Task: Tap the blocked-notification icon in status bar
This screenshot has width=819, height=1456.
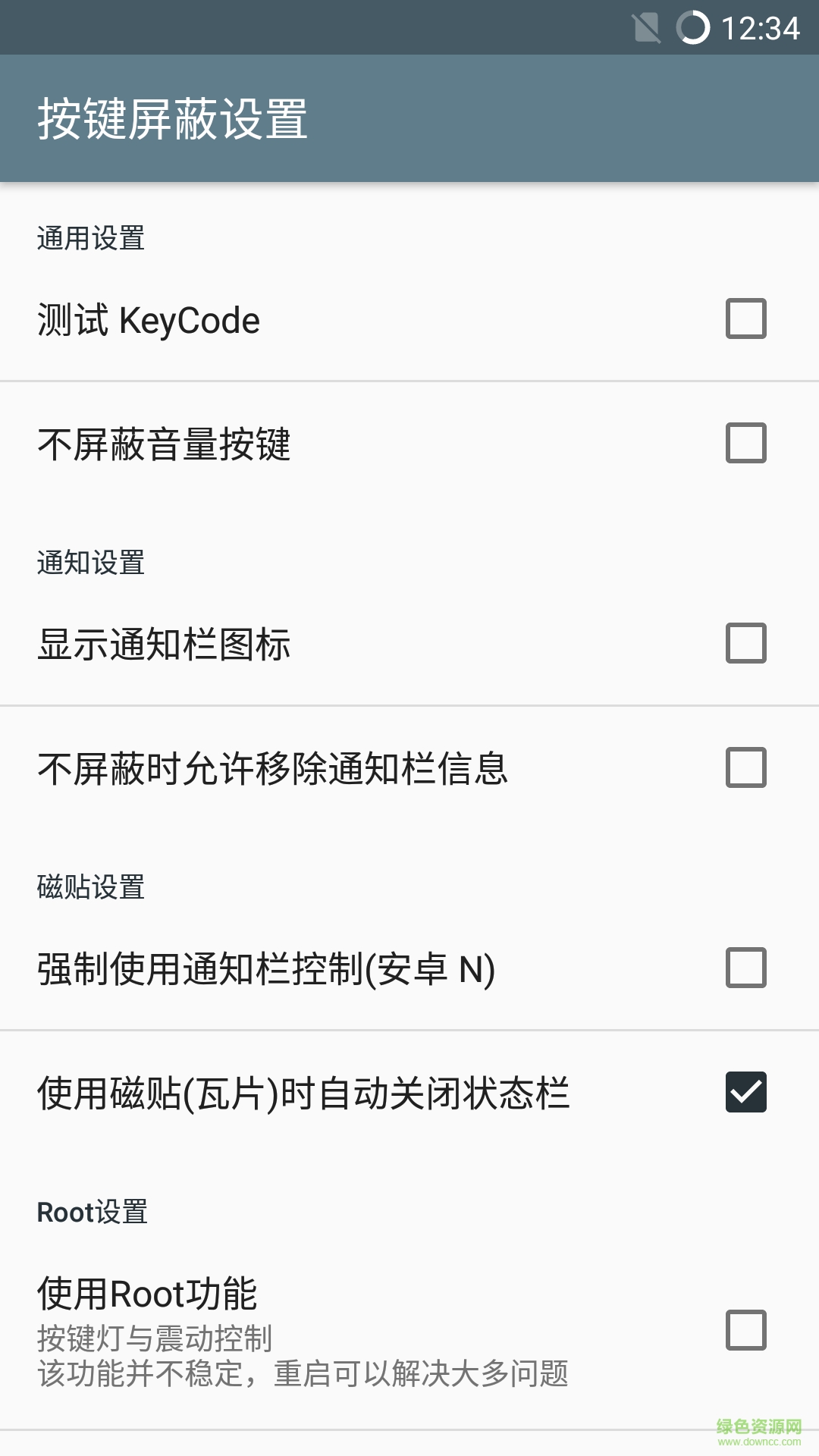Action: click(x=647, y=29)
